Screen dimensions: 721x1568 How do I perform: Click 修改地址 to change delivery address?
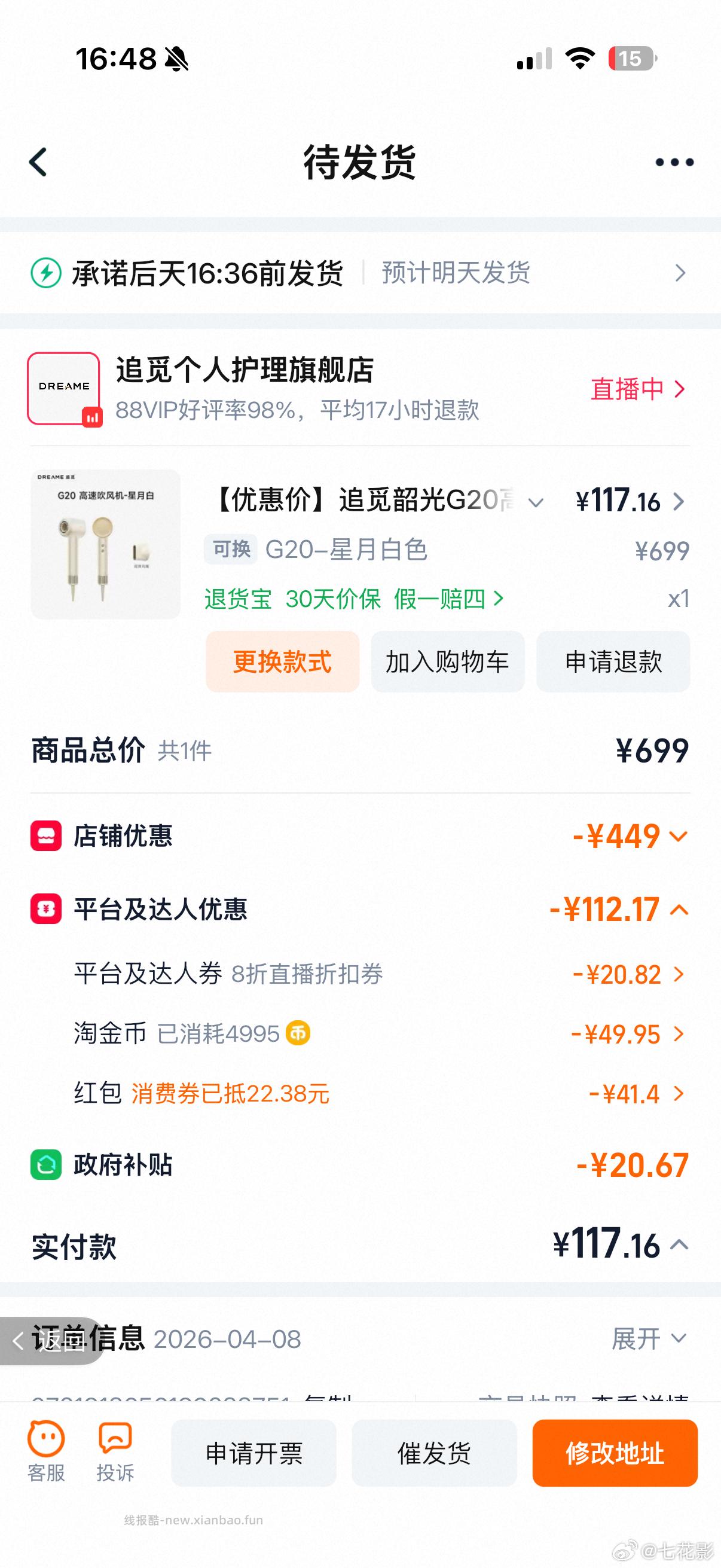point(615,1454)
